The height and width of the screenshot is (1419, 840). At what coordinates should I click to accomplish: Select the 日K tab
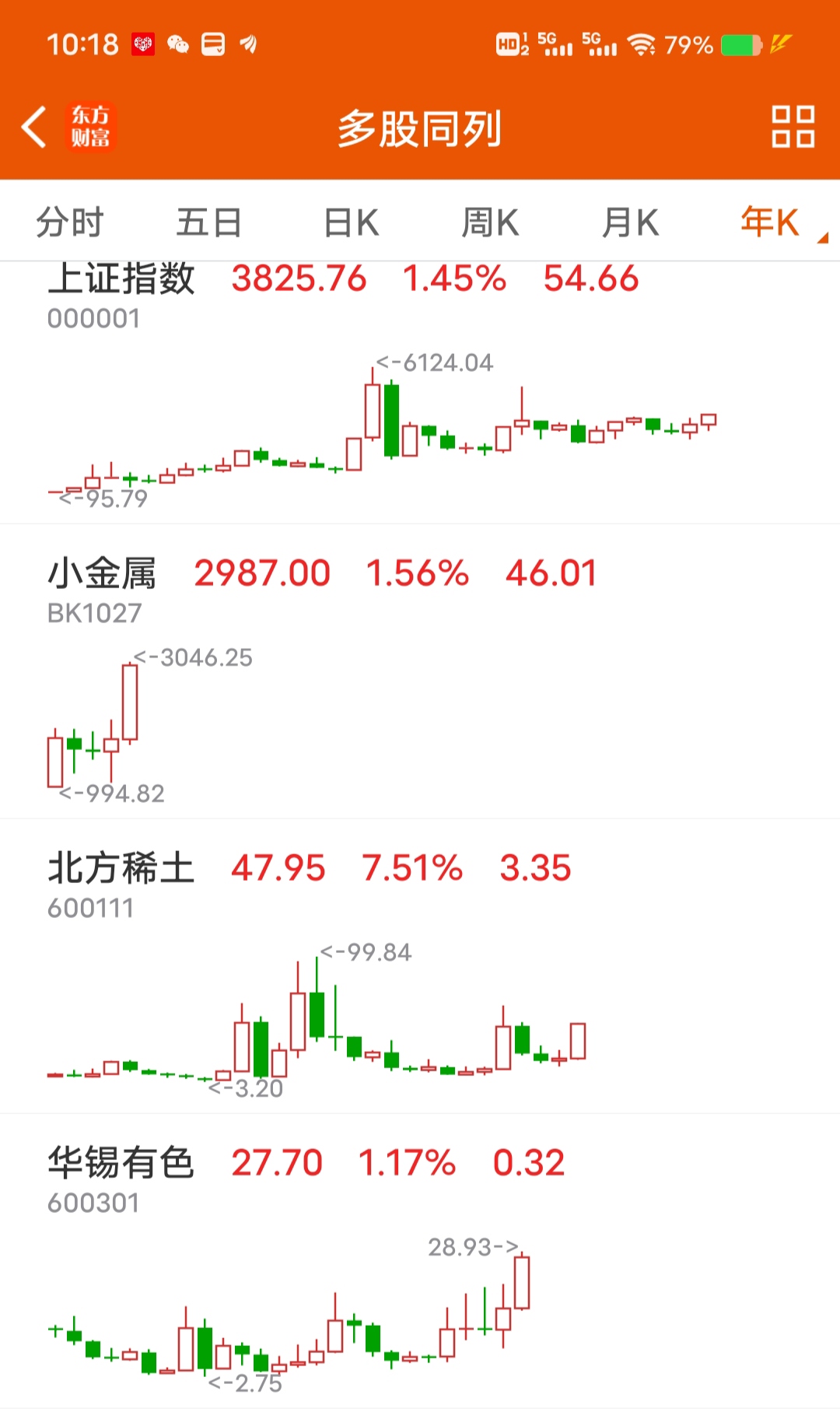click(x=351, y=222)
